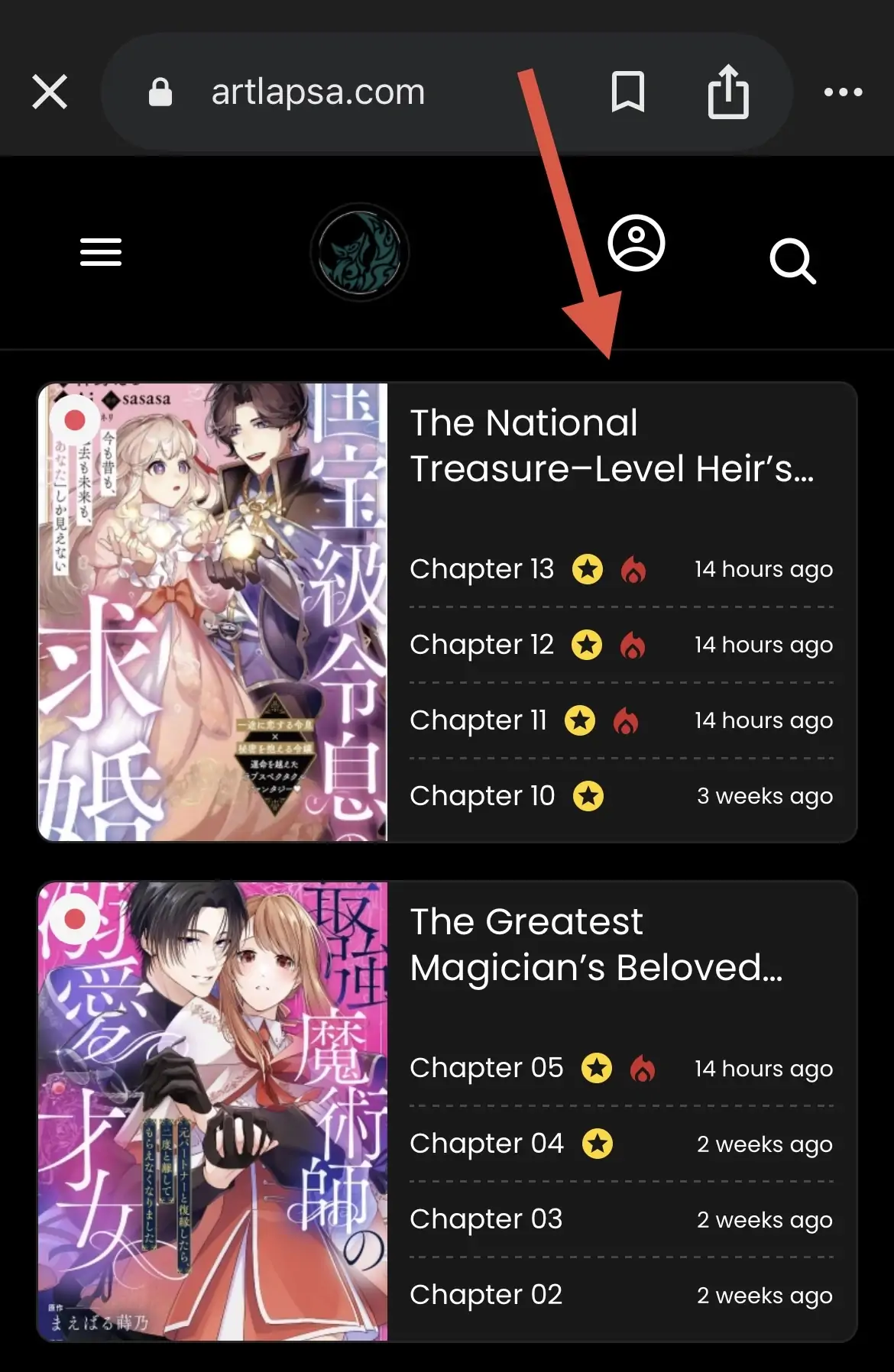Open The National Treasure-Level Heir's cover

[x=213, y=612]
